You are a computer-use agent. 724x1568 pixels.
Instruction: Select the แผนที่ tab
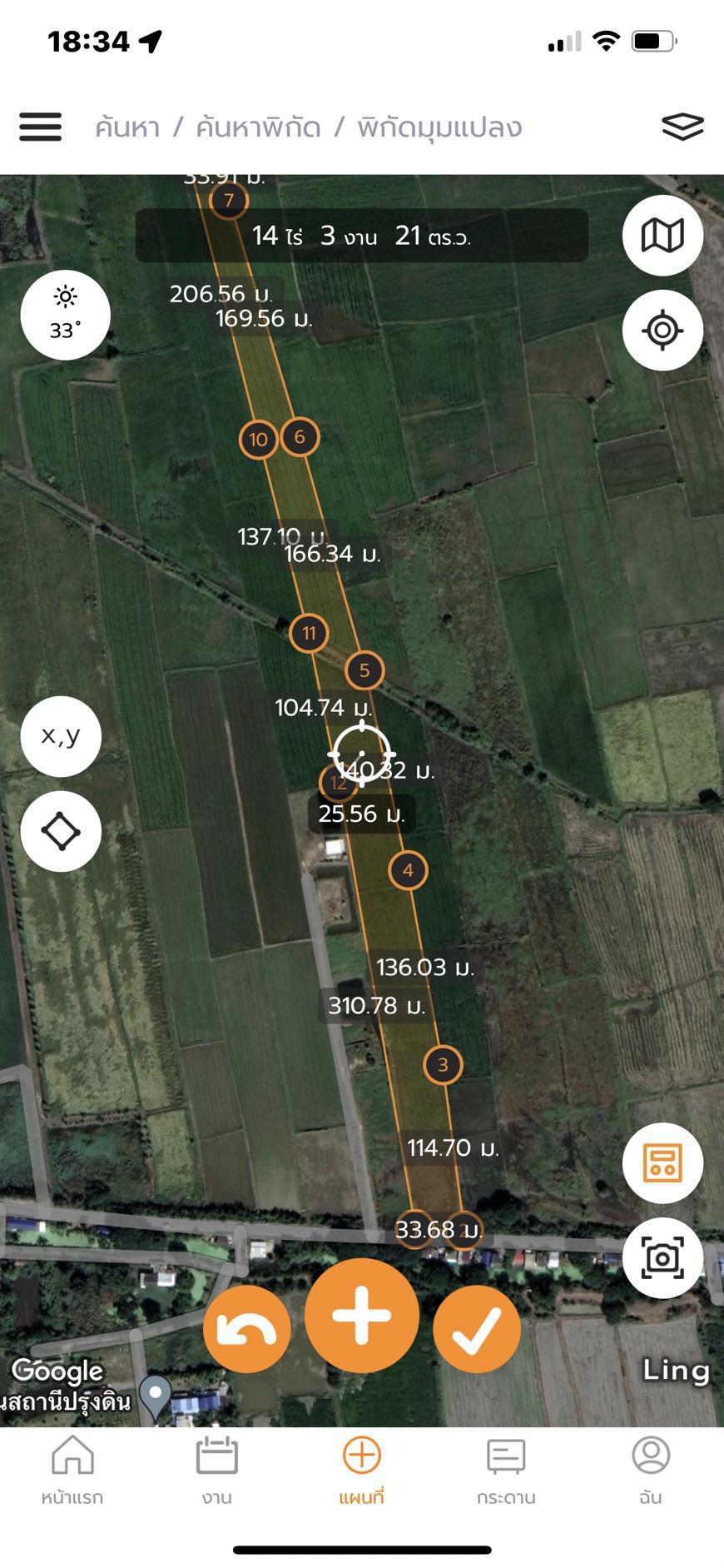click(x=361, y=1471)
